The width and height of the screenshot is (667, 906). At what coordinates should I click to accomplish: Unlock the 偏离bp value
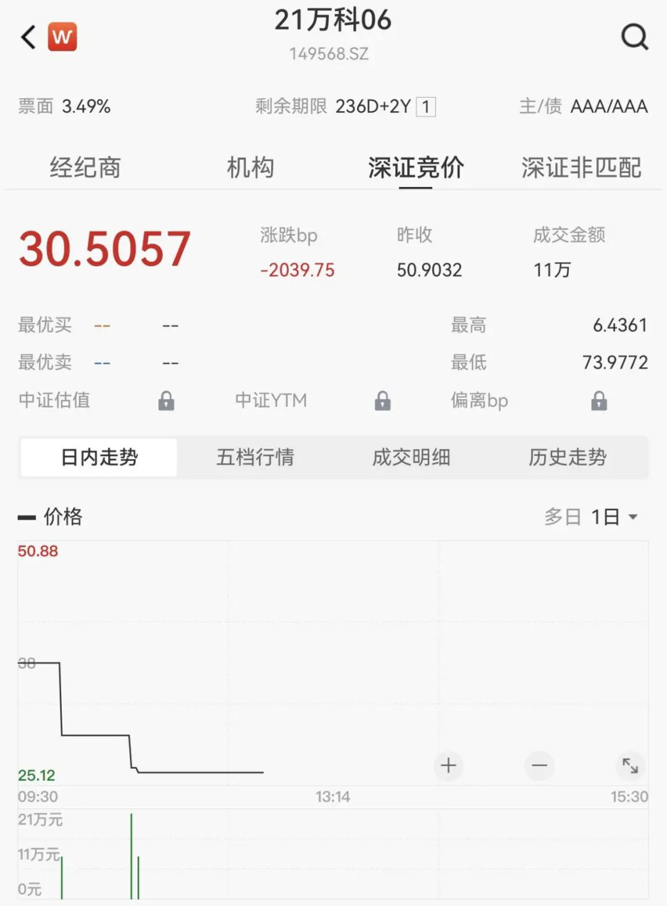click(598, 401)
